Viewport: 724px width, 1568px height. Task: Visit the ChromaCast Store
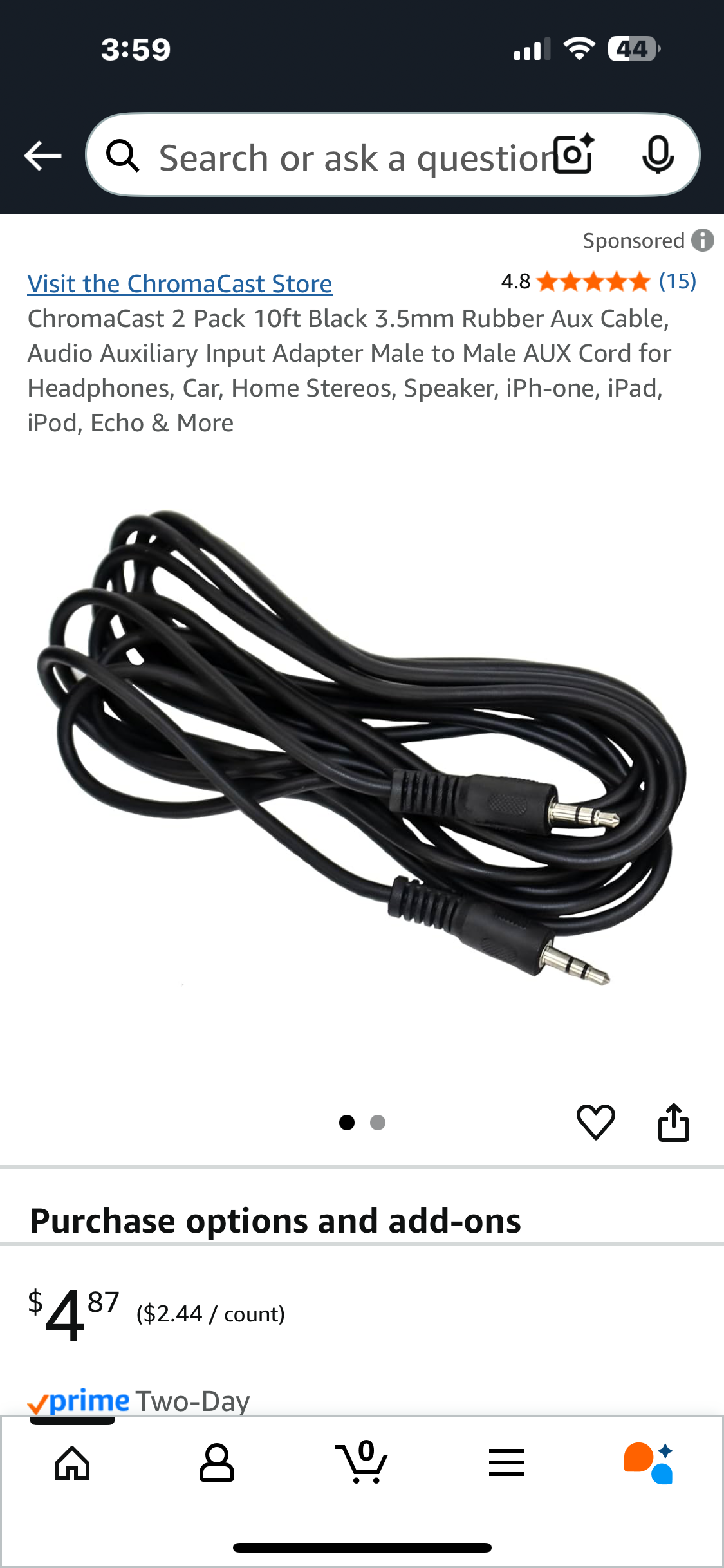coord(180,284)
